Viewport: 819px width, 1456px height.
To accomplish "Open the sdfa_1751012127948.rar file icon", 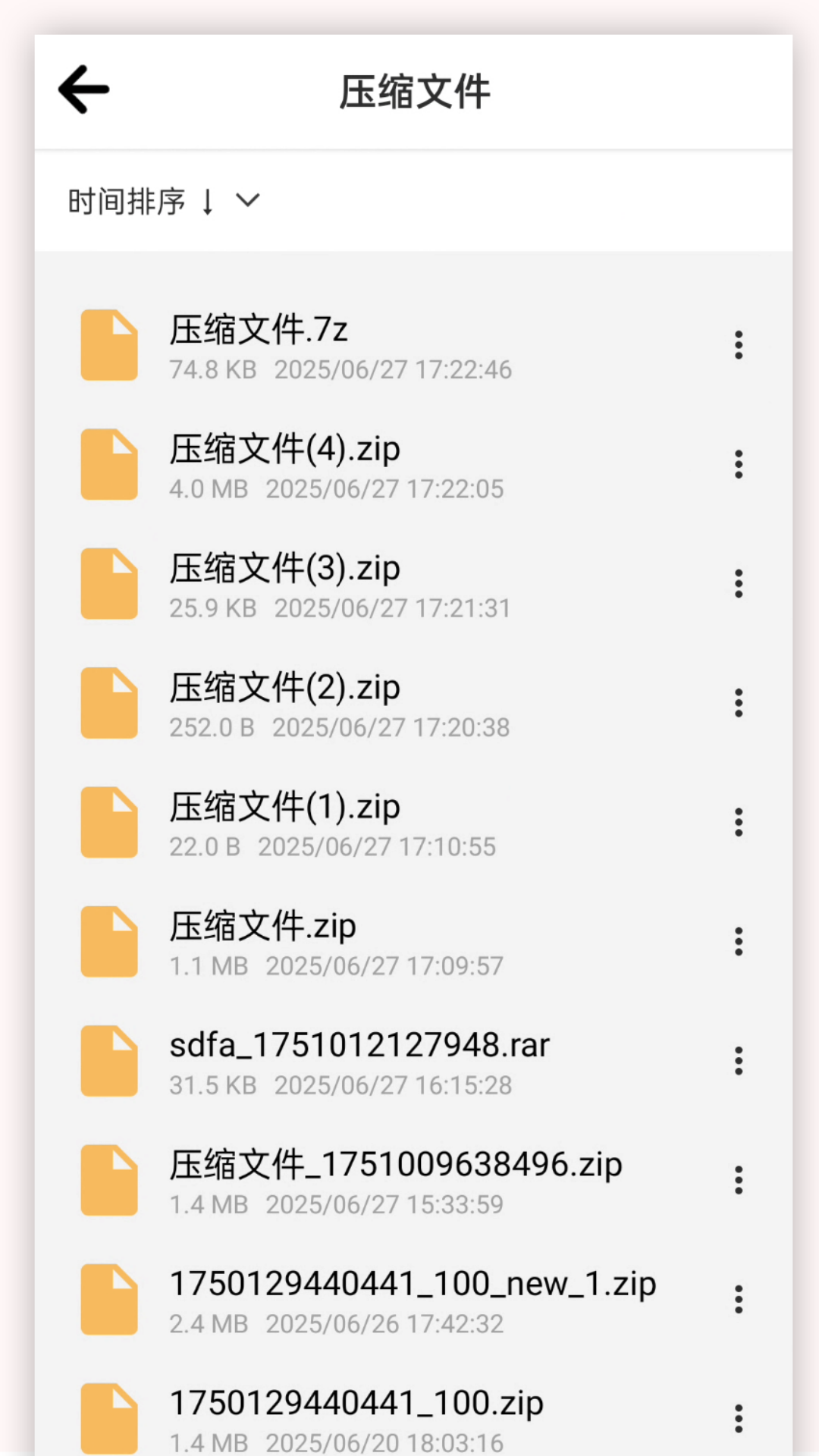I will (x=109, y=1060).
